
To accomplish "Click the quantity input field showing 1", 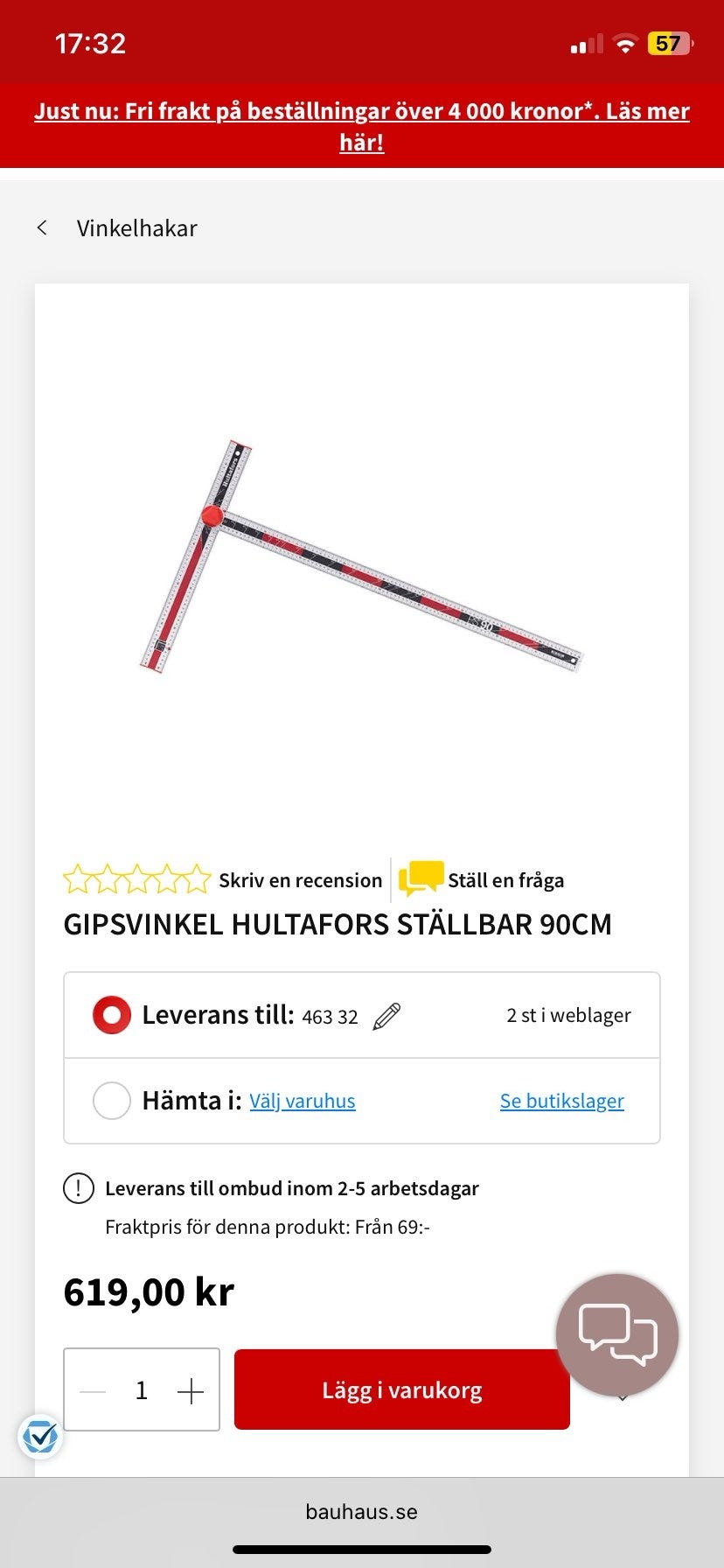I will coord(141,1389).
